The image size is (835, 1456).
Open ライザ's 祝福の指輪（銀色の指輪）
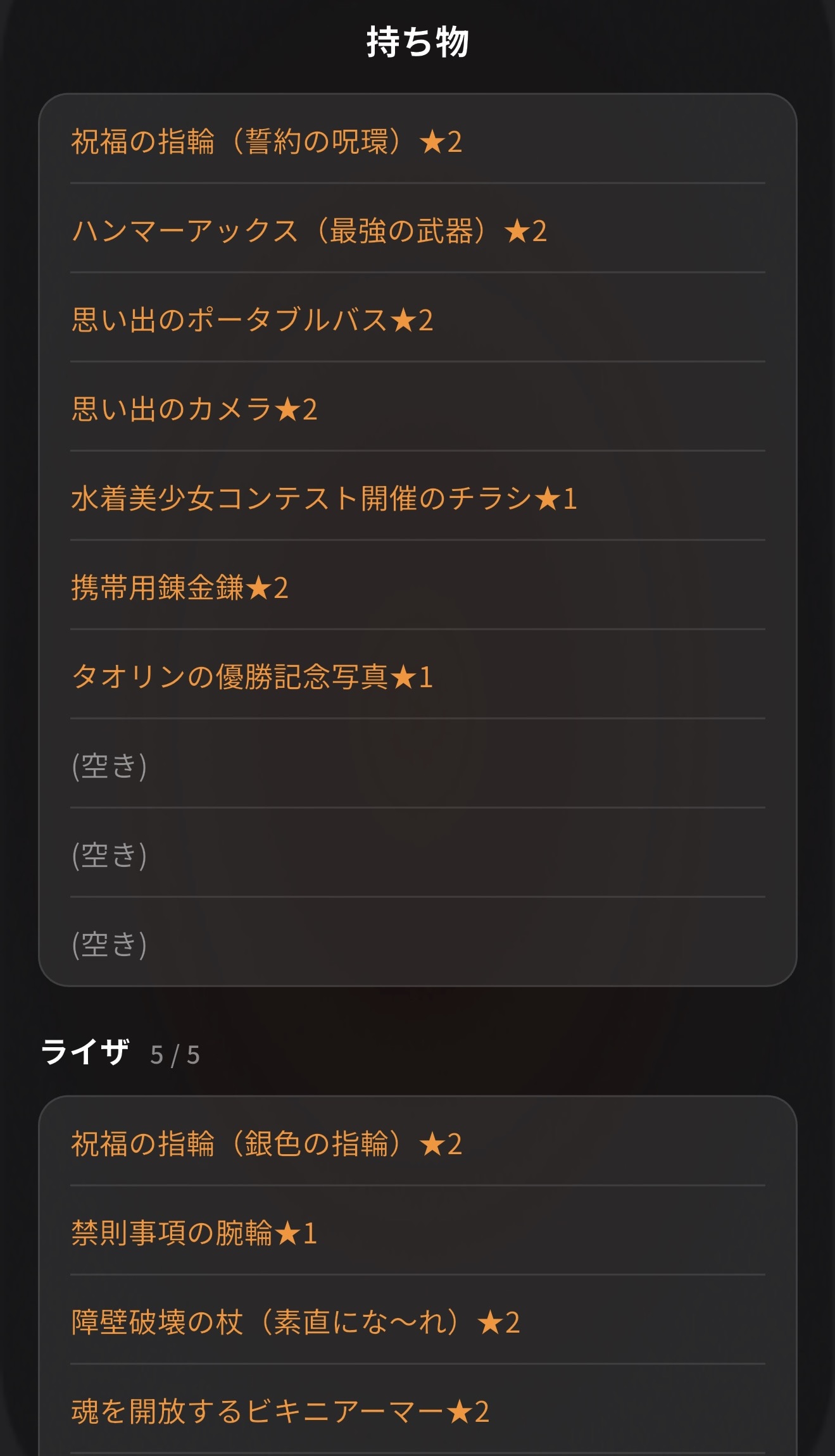tap(417, 1143)
